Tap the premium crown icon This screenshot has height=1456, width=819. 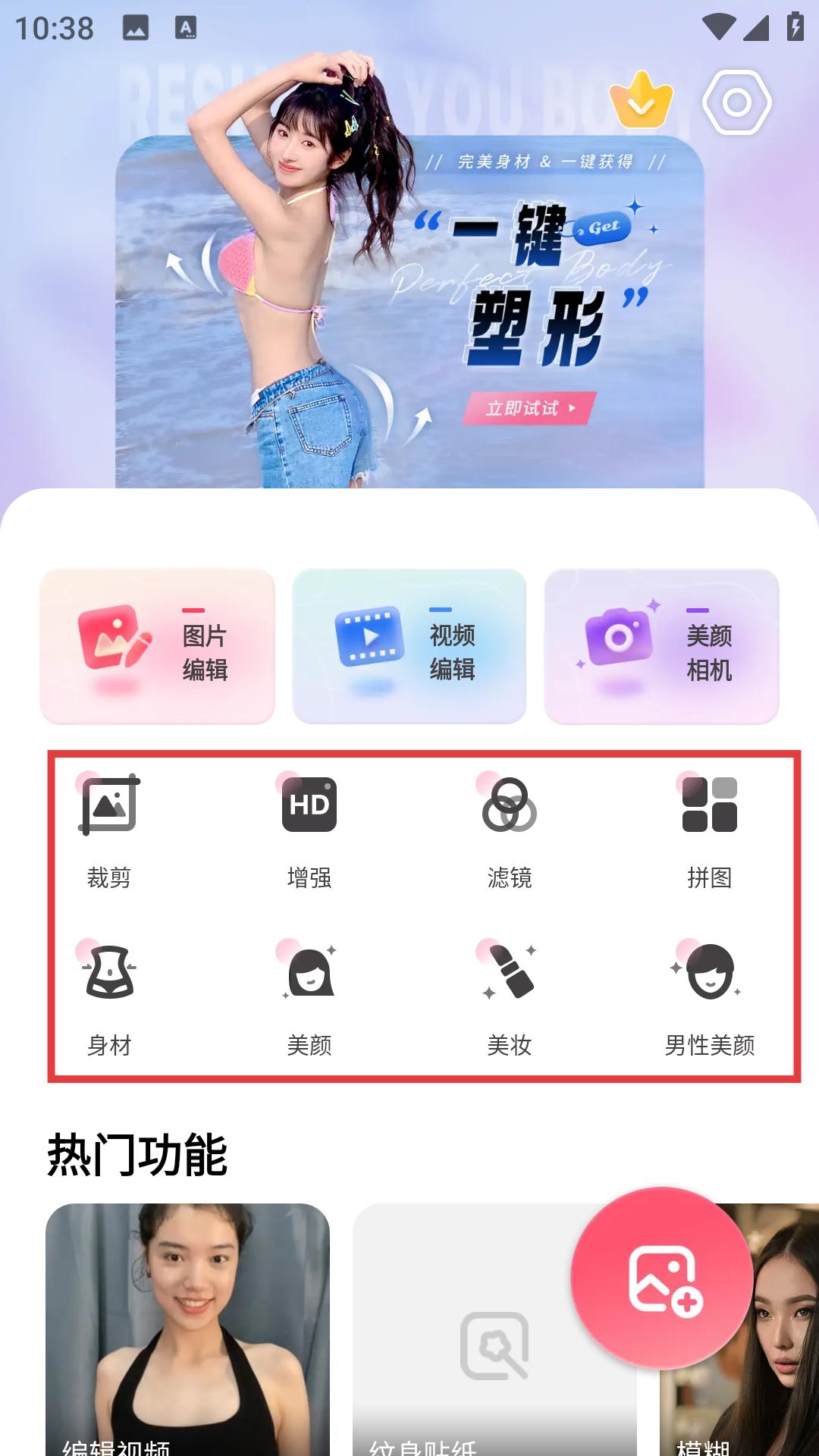(x=641, y=100)
